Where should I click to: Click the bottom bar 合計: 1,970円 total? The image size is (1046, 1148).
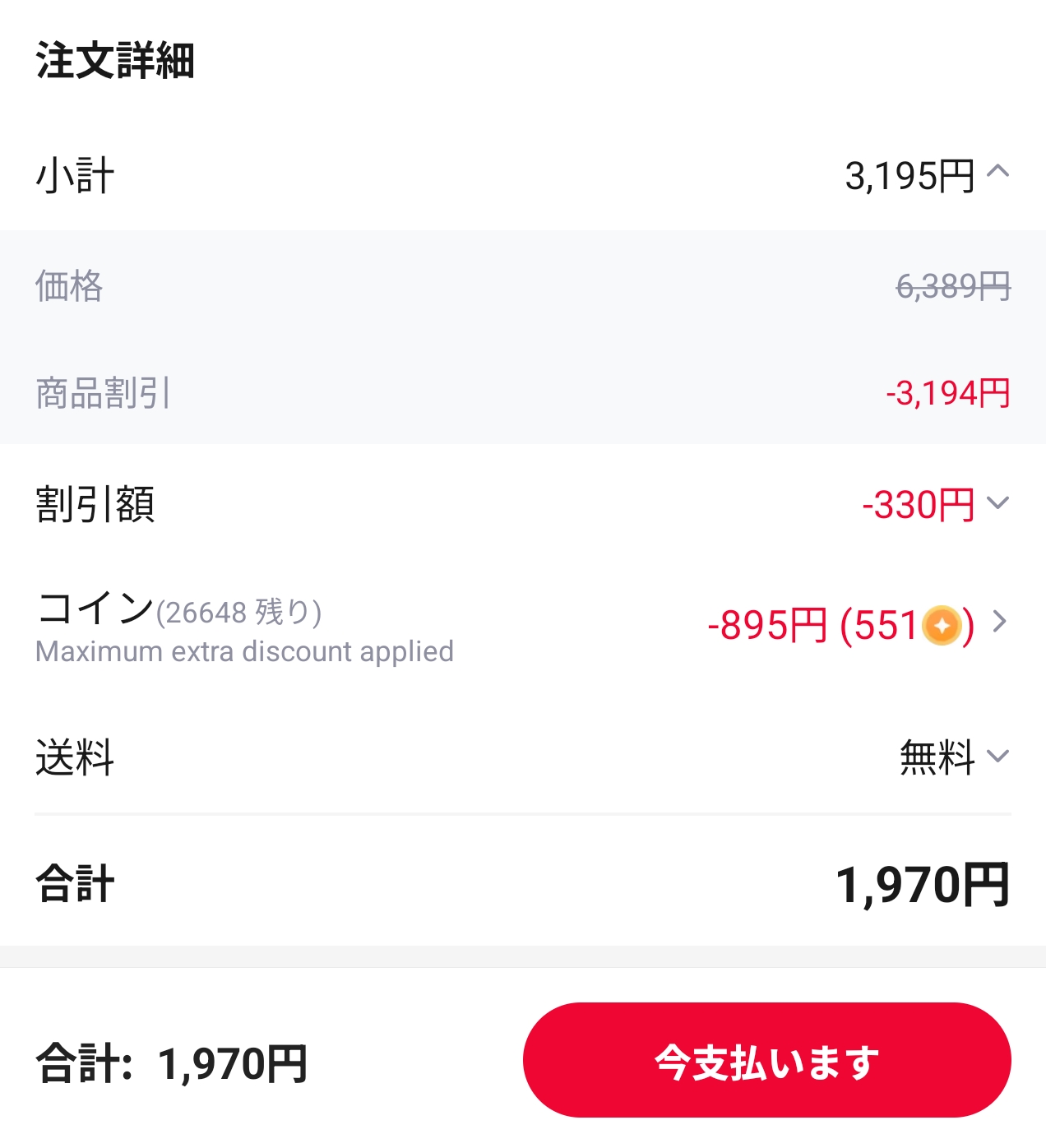click(169, 1064)
